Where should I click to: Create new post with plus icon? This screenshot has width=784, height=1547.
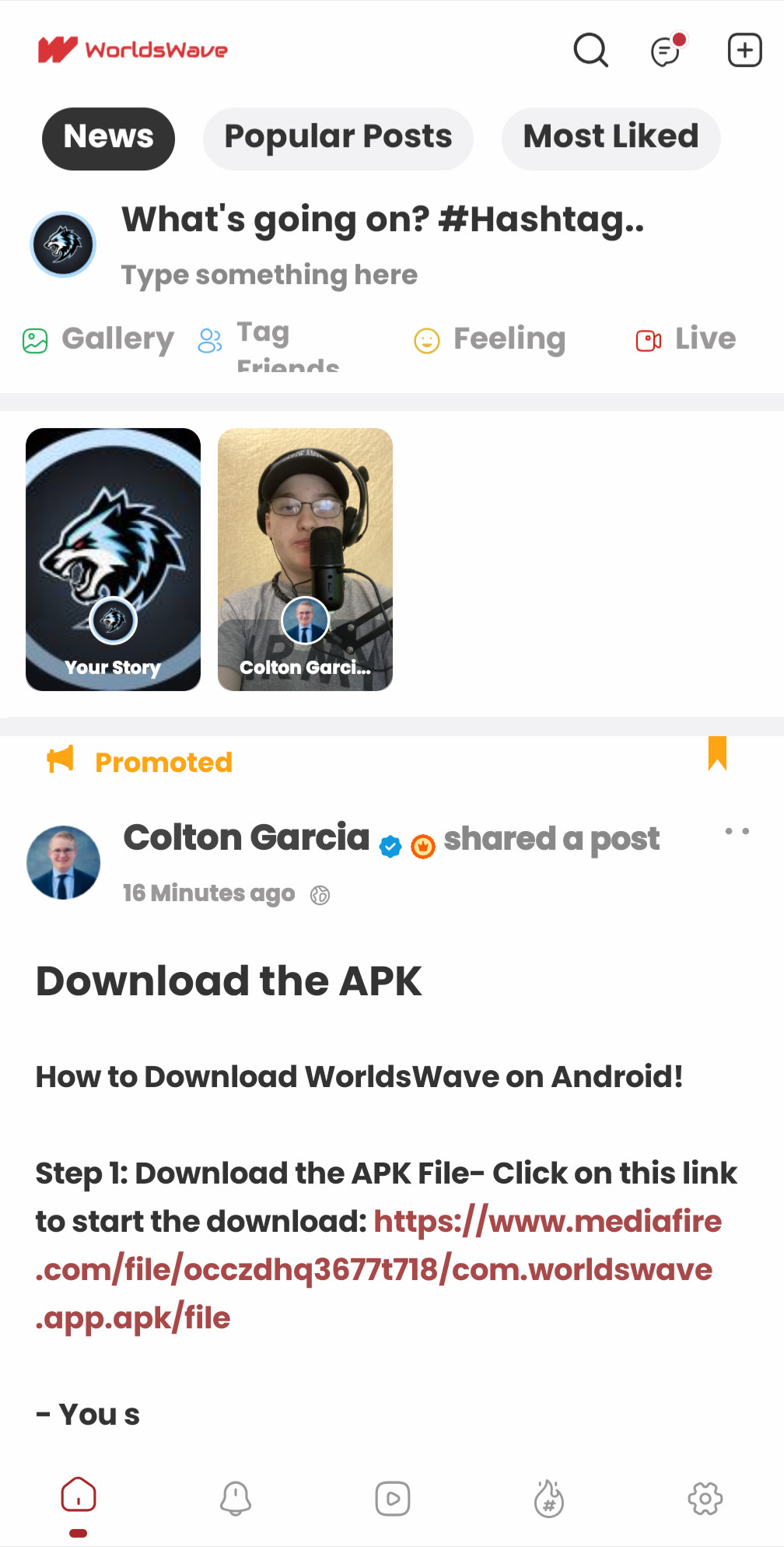744,51
